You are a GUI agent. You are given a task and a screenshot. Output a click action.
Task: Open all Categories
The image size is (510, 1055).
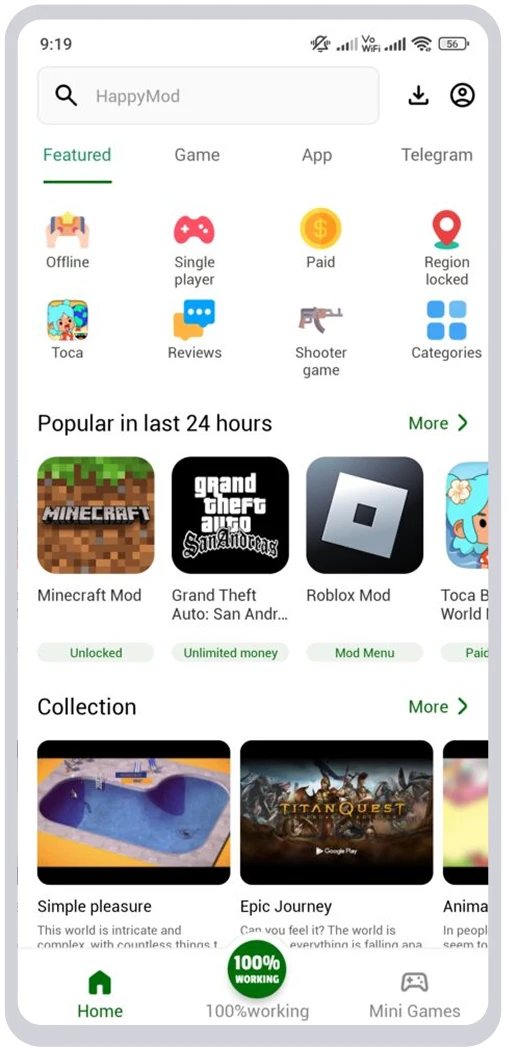tap(447, 330)
